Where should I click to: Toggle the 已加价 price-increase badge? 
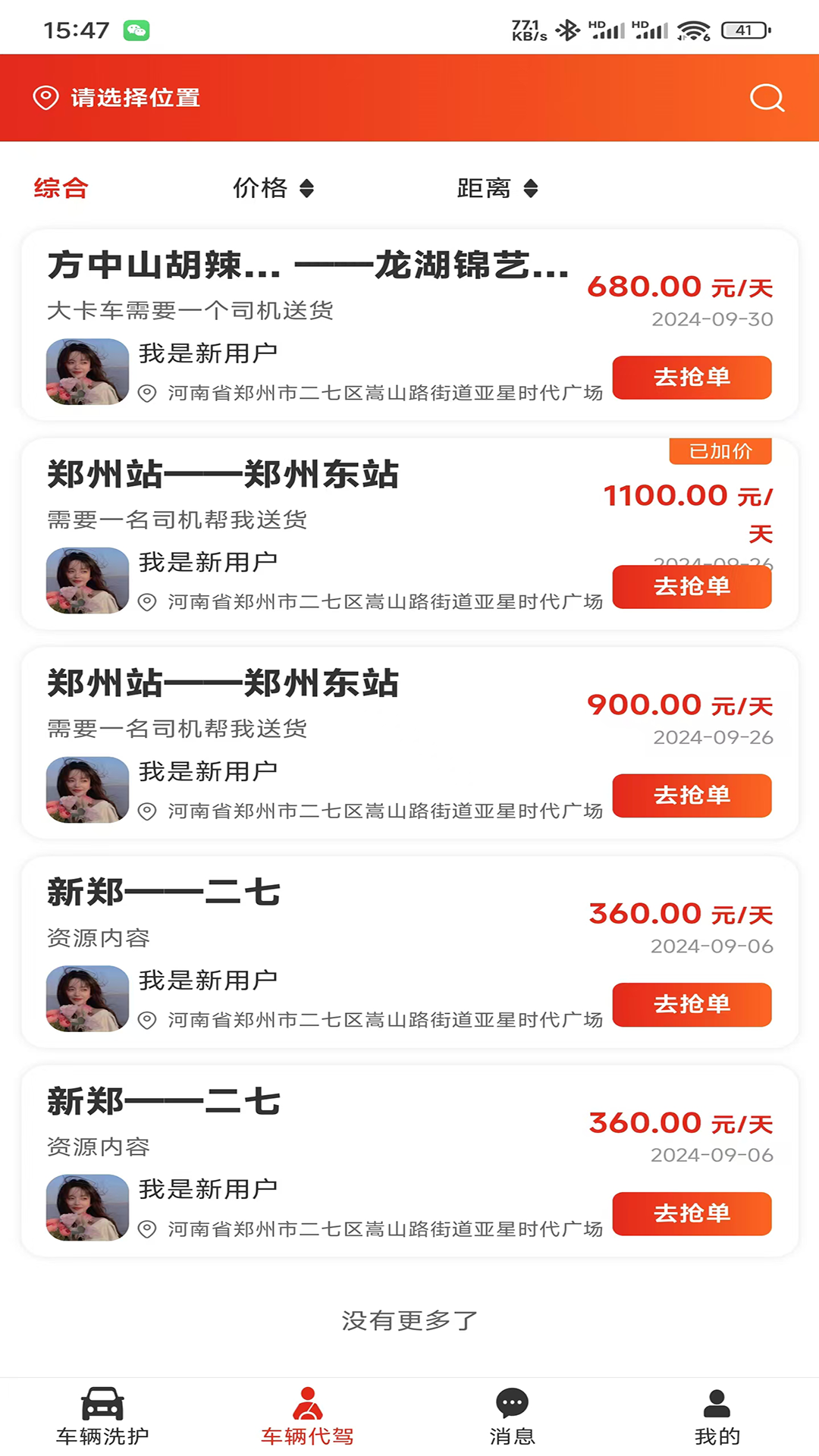tap(720, 451)
